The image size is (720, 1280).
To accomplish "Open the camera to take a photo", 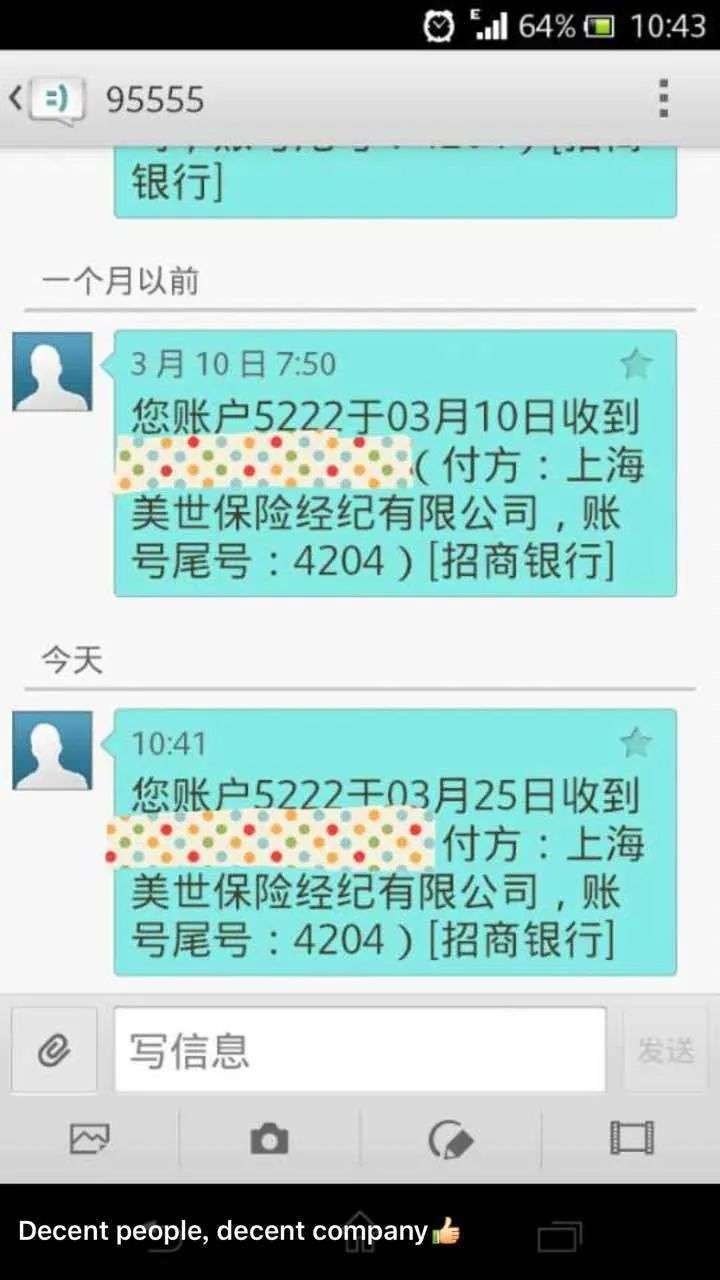I will click(x=269, y=1138).
